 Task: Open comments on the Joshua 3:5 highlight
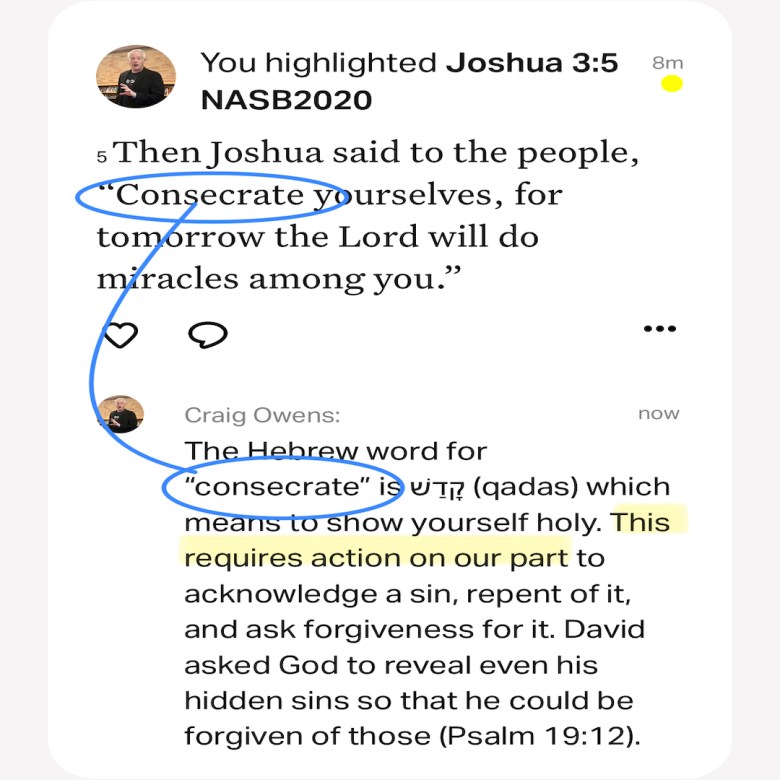(207, 334)
